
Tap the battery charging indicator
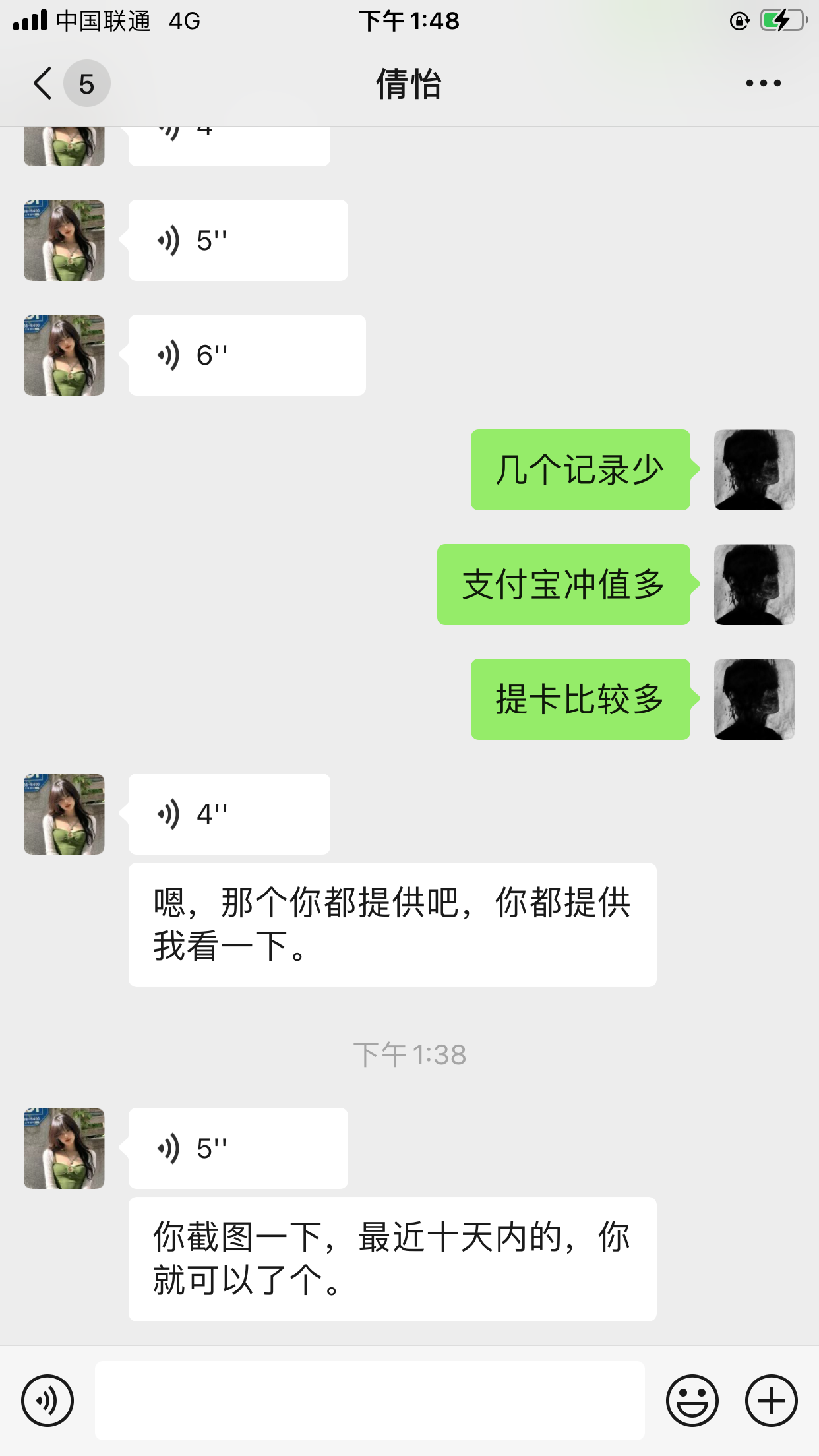[780, 20]
